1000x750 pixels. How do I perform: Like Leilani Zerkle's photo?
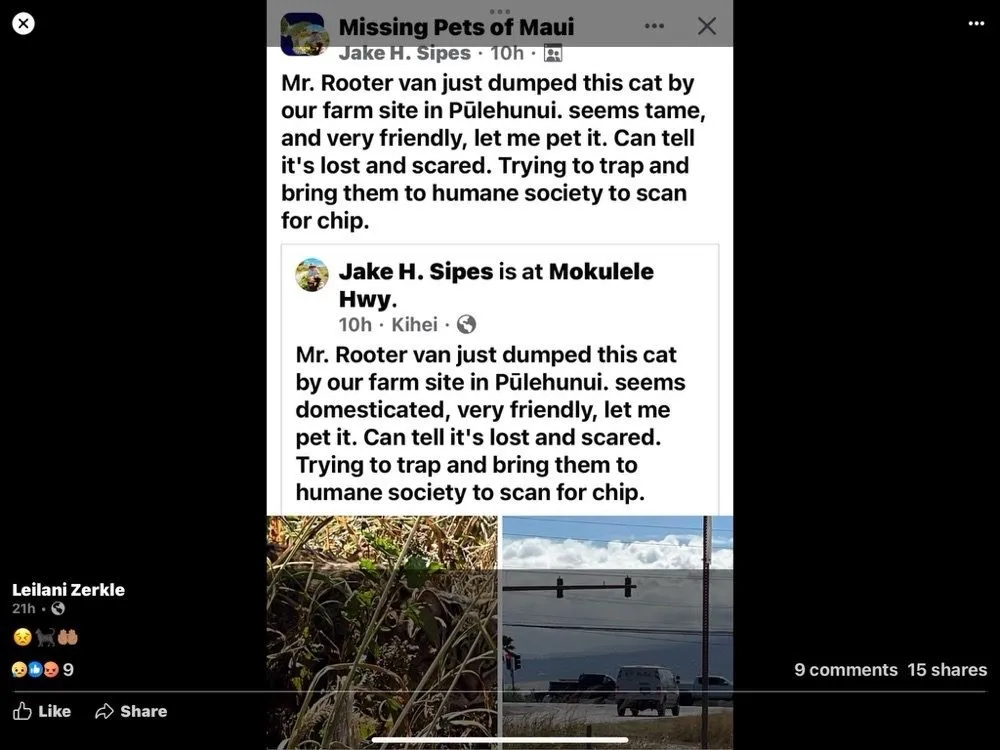42,711
